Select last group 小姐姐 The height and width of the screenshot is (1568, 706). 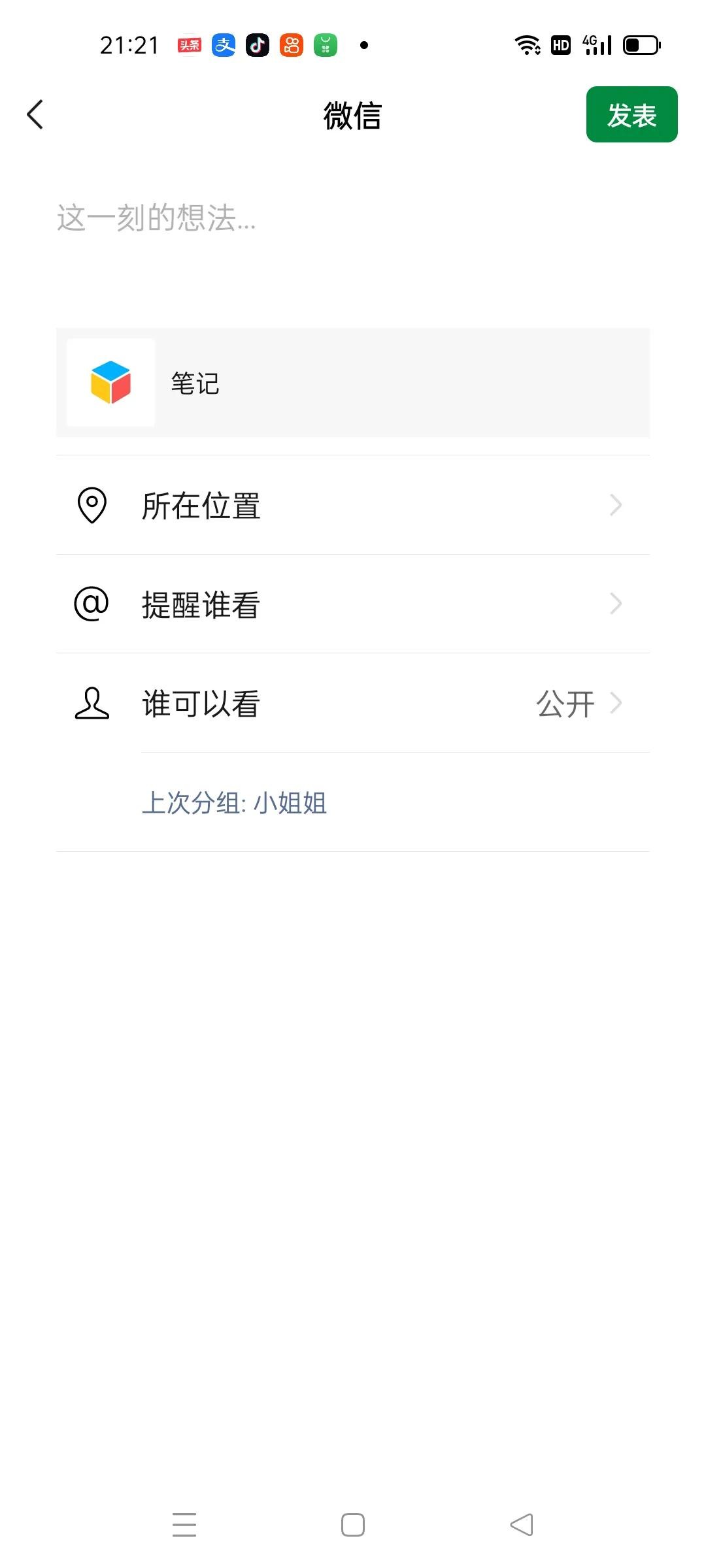[x=234, y=803]
